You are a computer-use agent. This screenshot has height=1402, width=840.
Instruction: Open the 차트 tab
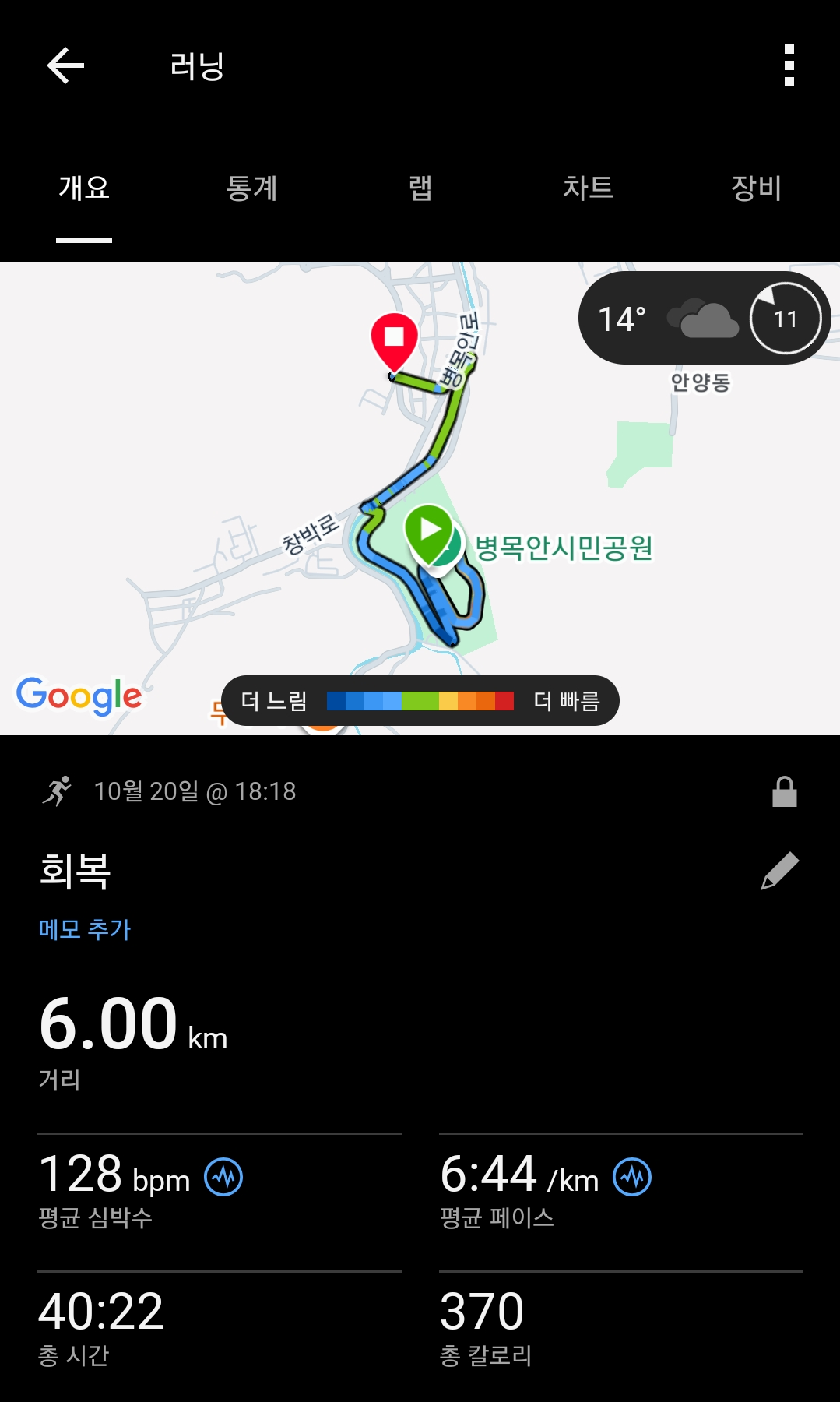click(588, 188)
